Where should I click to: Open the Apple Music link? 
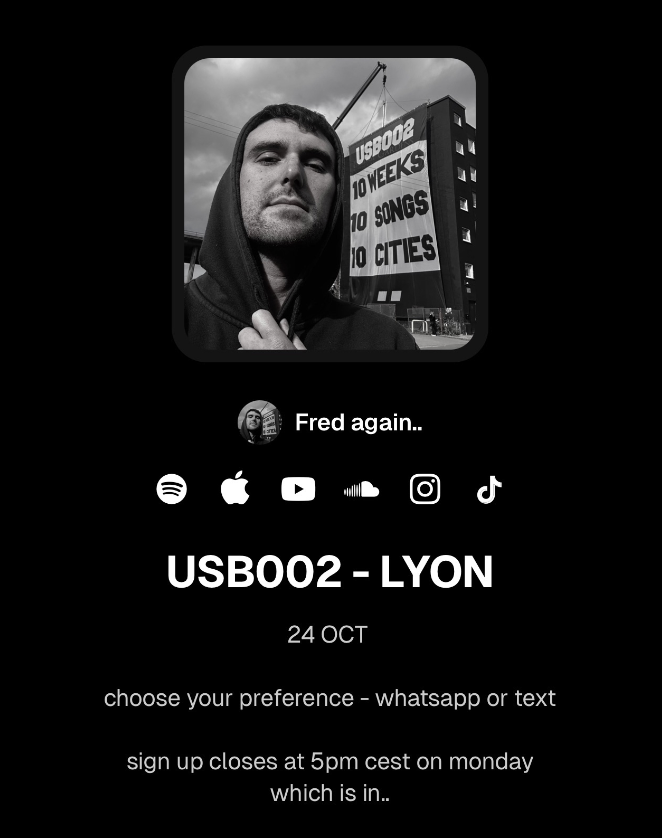235,489
